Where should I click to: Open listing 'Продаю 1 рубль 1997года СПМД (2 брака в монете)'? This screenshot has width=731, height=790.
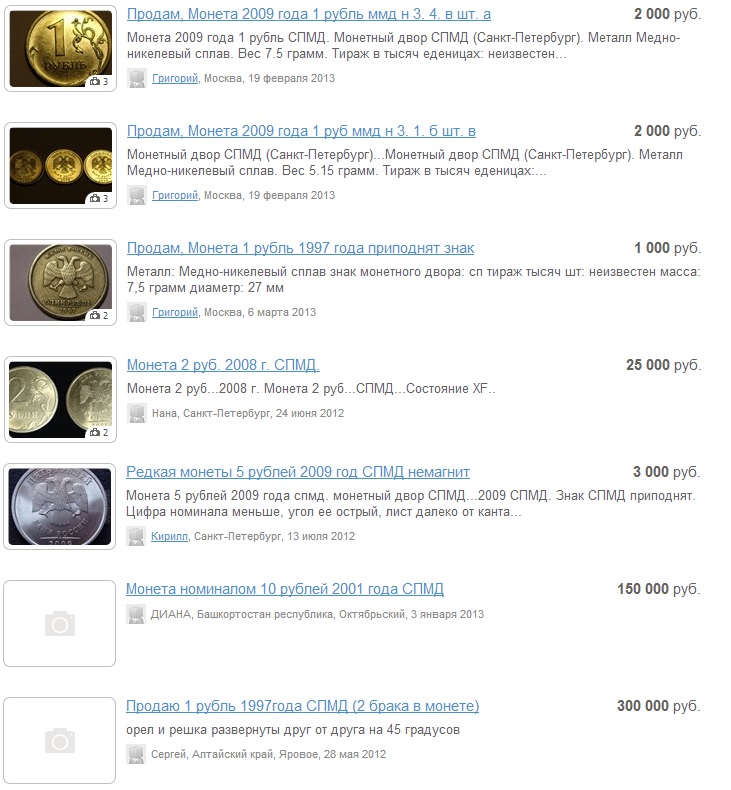click(x=303, y=706)
